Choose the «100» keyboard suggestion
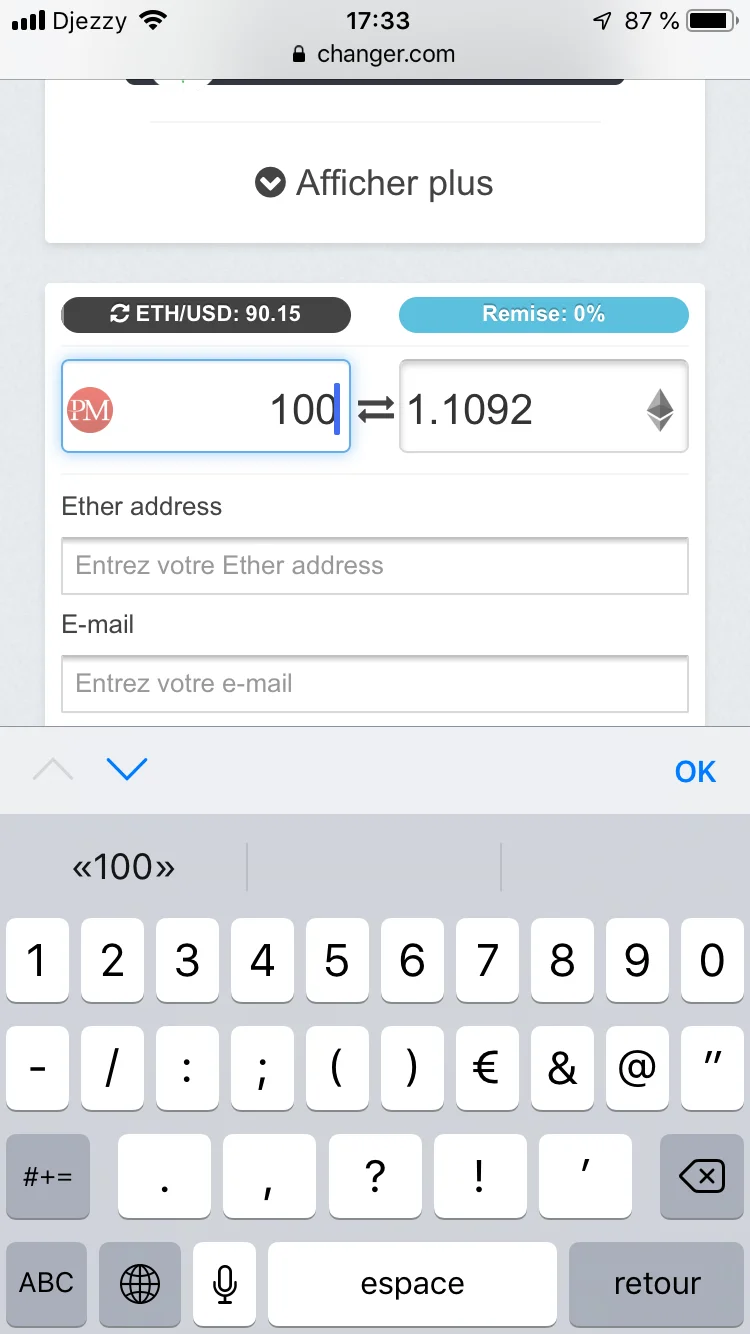The height and width of the screenshot is (1334, 750). pos(124,866)
